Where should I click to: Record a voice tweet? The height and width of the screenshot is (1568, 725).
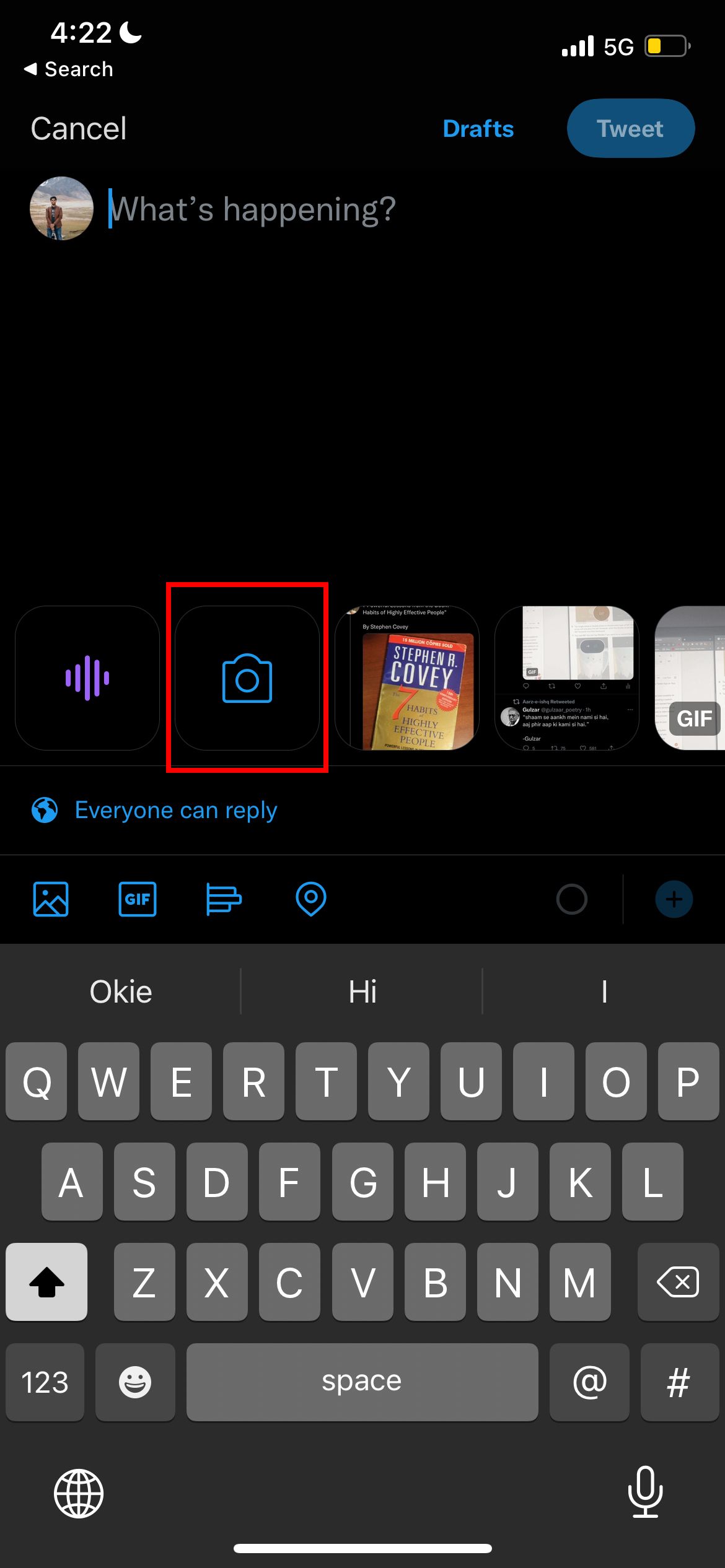(87, 678)
